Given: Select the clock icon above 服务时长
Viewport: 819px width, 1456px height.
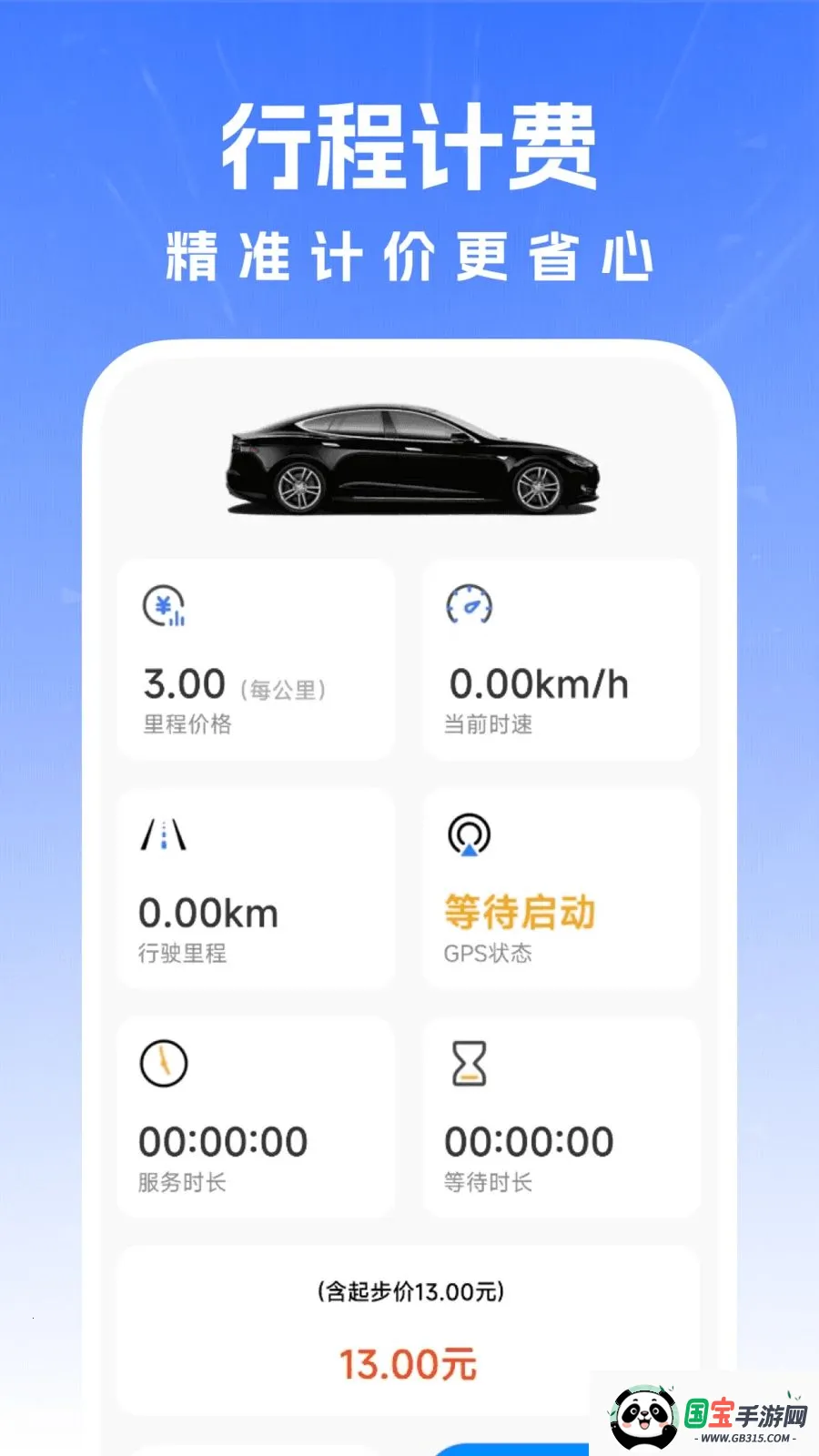Looking at the screenshot, I should (x=164, y=1063).
